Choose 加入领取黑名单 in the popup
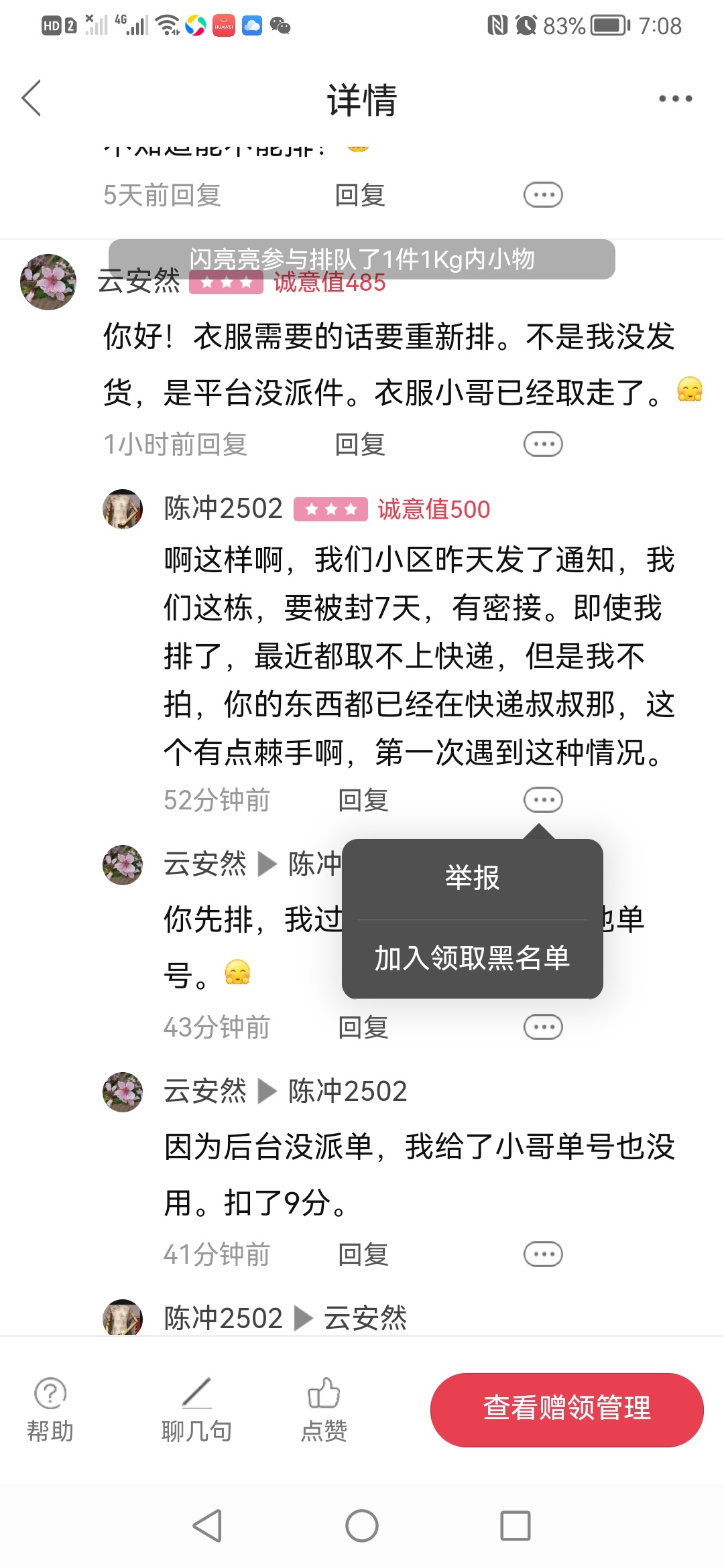724x1568 pixels. (472, 958)
